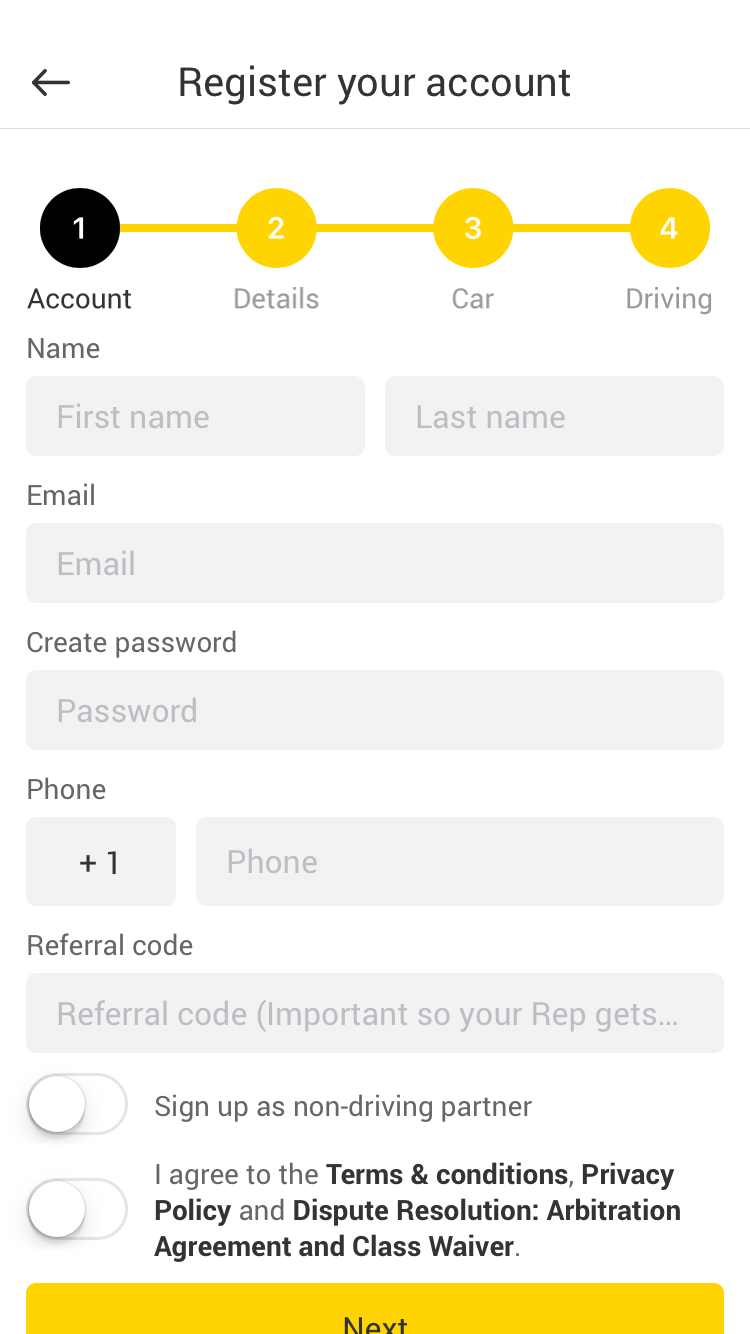
Task: Jump to step 4 Driving
Action: pyautogui.click(x=670, y=228)
